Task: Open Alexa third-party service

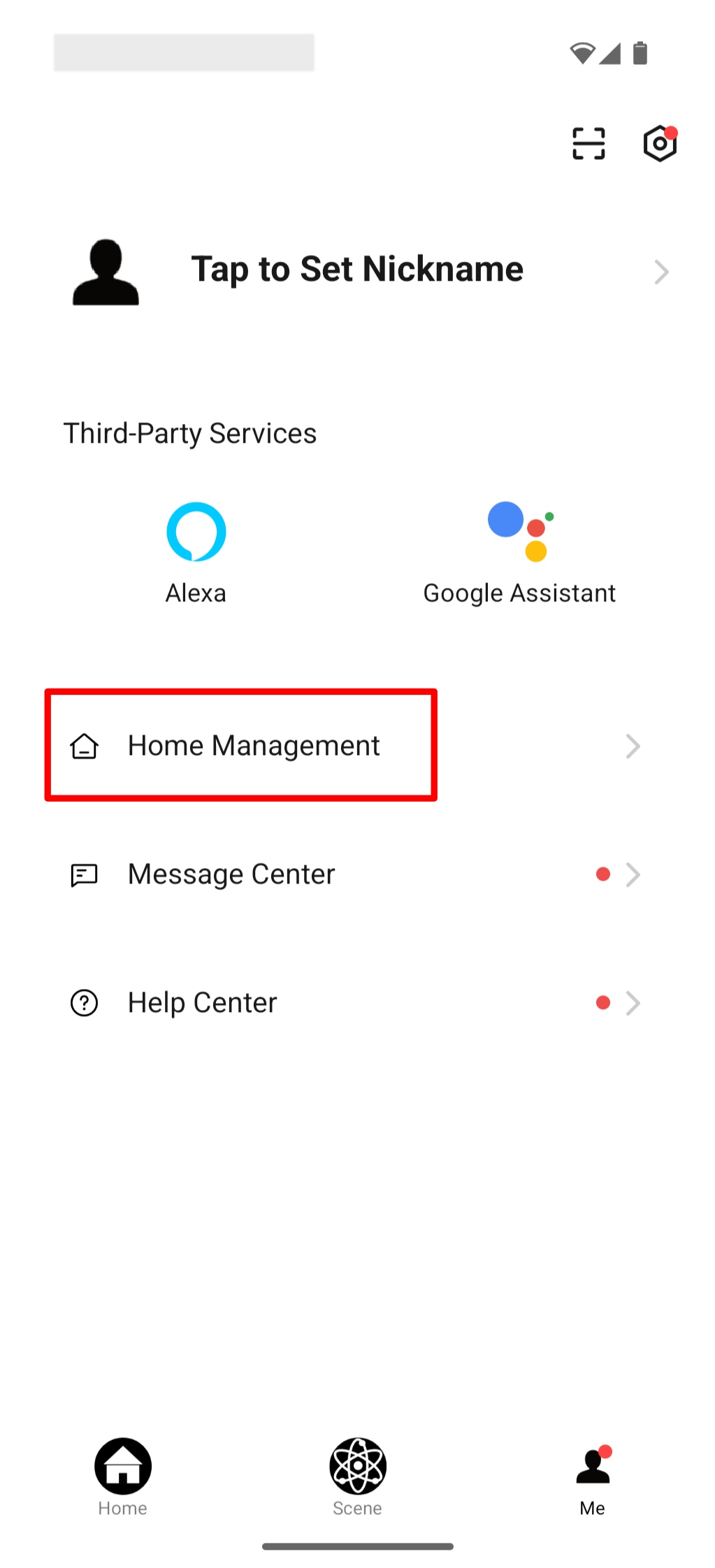Action: tap(196, 551)
